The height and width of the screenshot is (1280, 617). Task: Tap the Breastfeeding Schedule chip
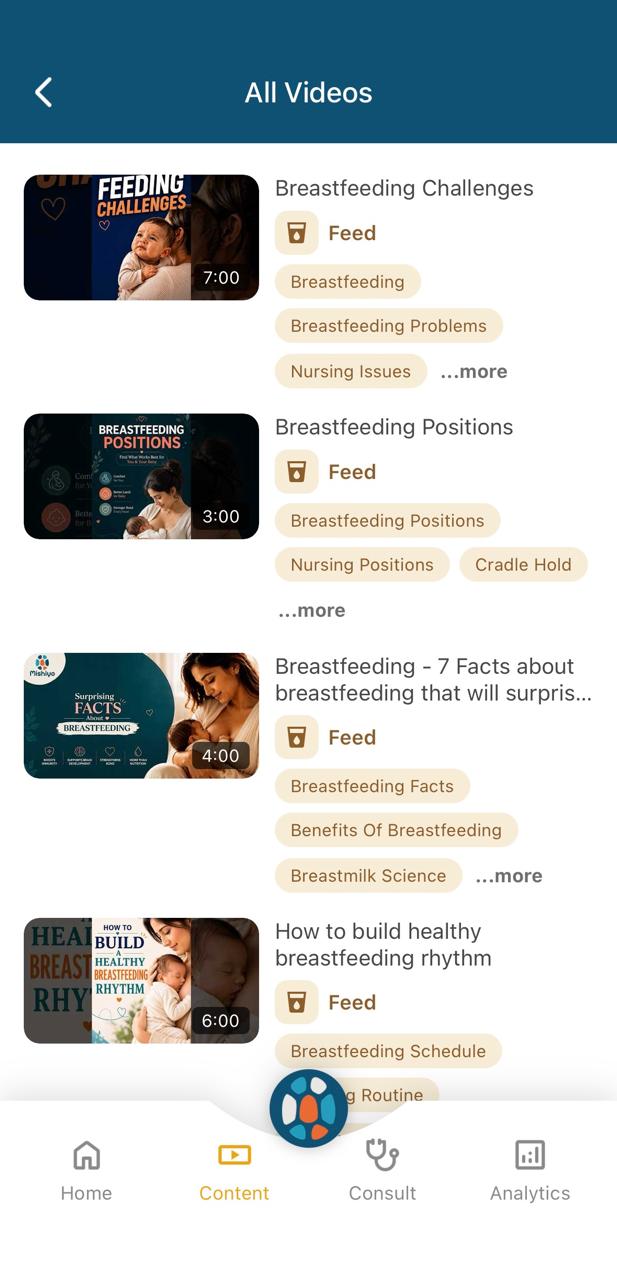(x=388, y=1051)
